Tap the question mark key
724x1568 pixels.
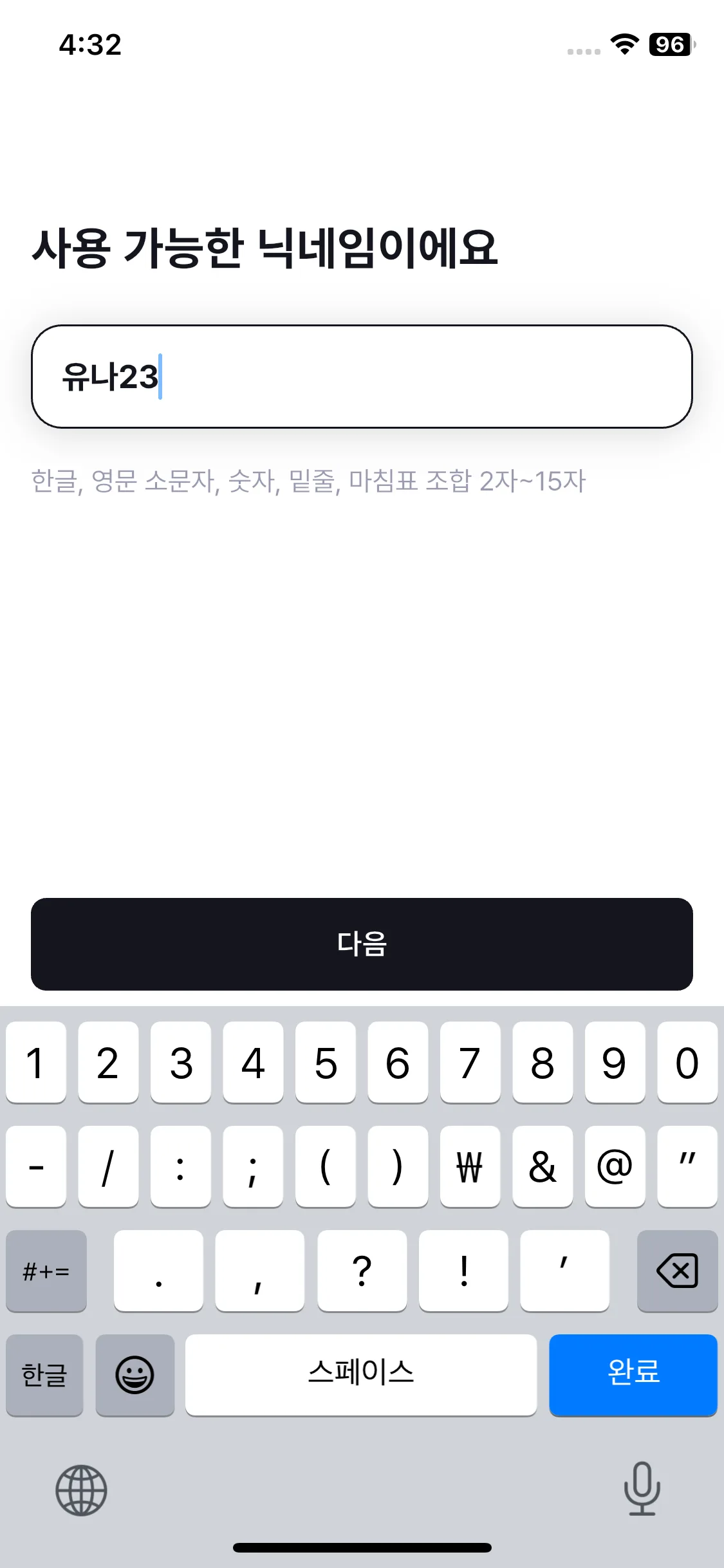(362, 1271)
